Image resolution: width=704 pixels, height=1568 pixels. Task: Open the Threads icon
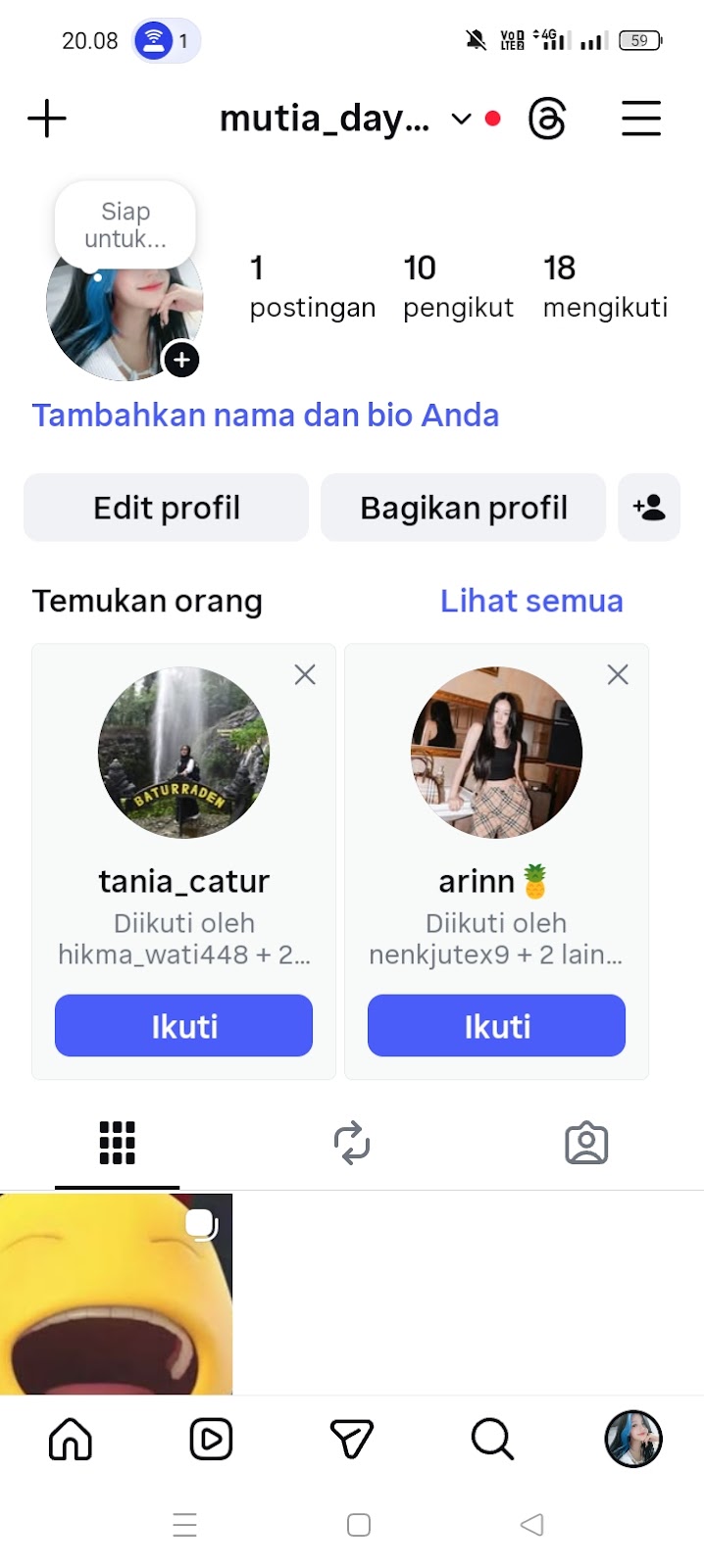pyautogui.click(x=547, y=120)
